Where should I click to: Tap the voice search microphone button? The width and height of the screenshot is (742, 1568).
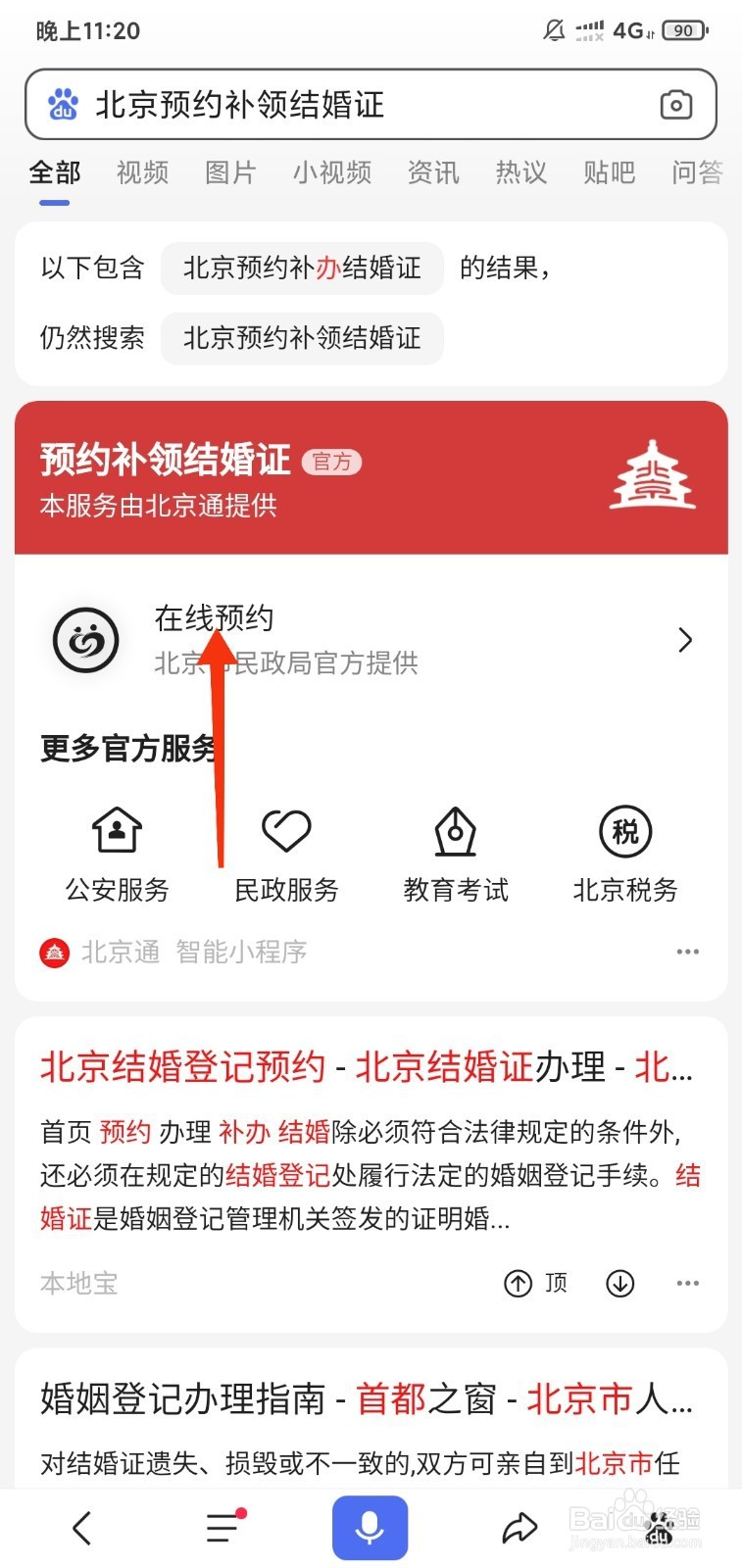pyautogui.click(x=369, y=1525)
